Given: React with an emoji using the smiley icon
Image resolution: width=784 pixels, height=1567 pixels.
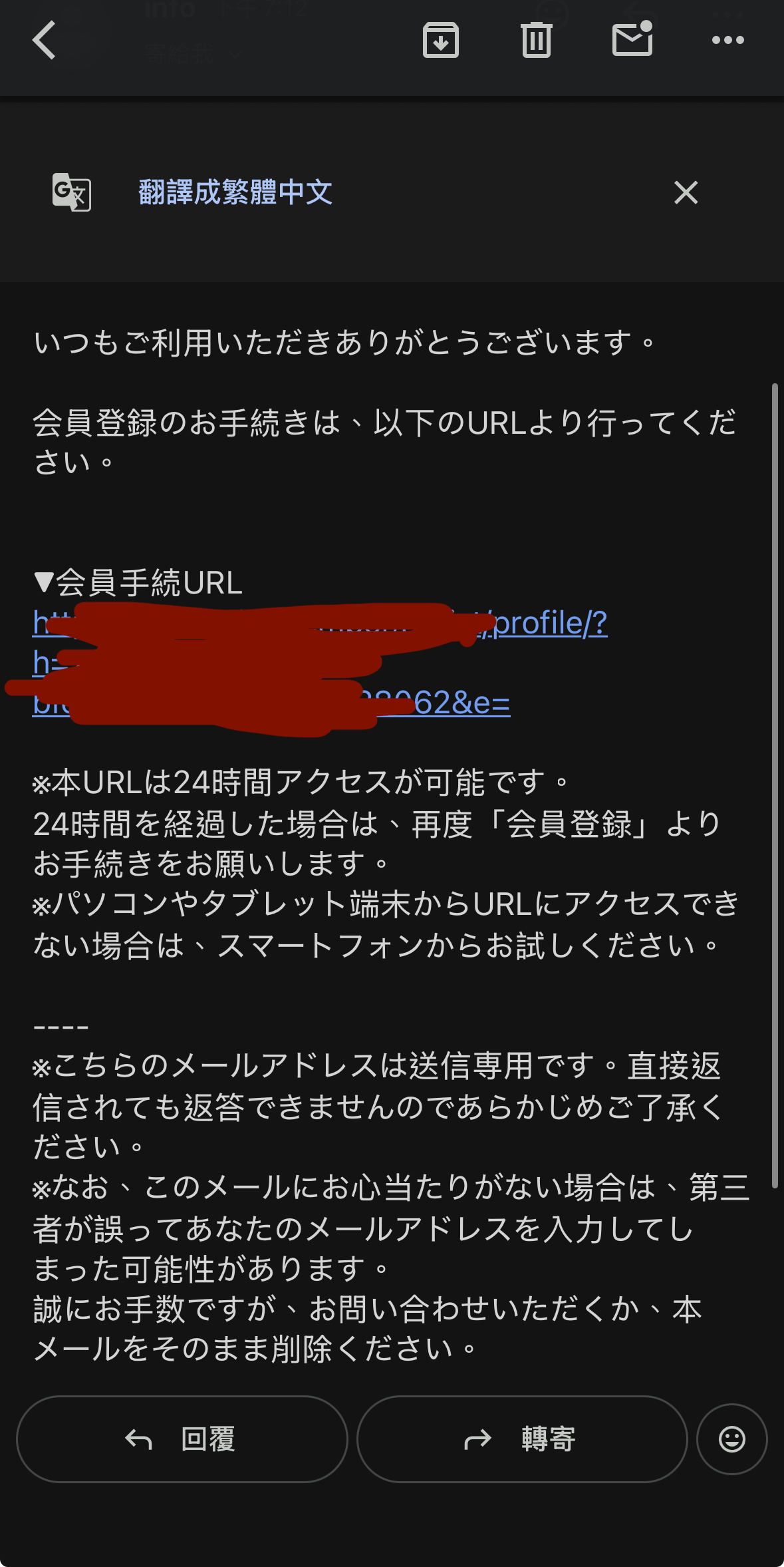Looking at the screenshot, I should tap(730, 1440).
